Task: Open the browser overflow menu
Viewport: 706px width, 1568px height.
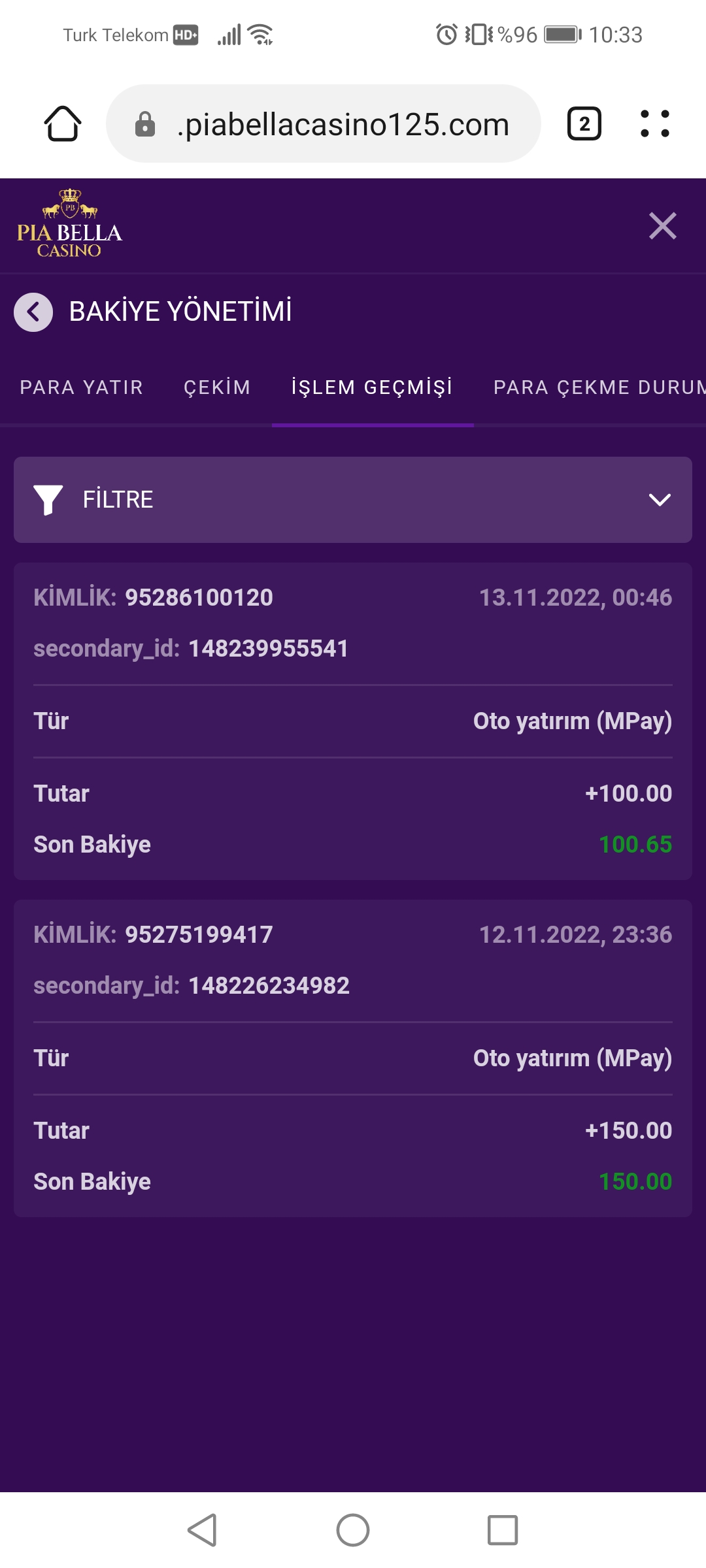Action: pos(654,124)
